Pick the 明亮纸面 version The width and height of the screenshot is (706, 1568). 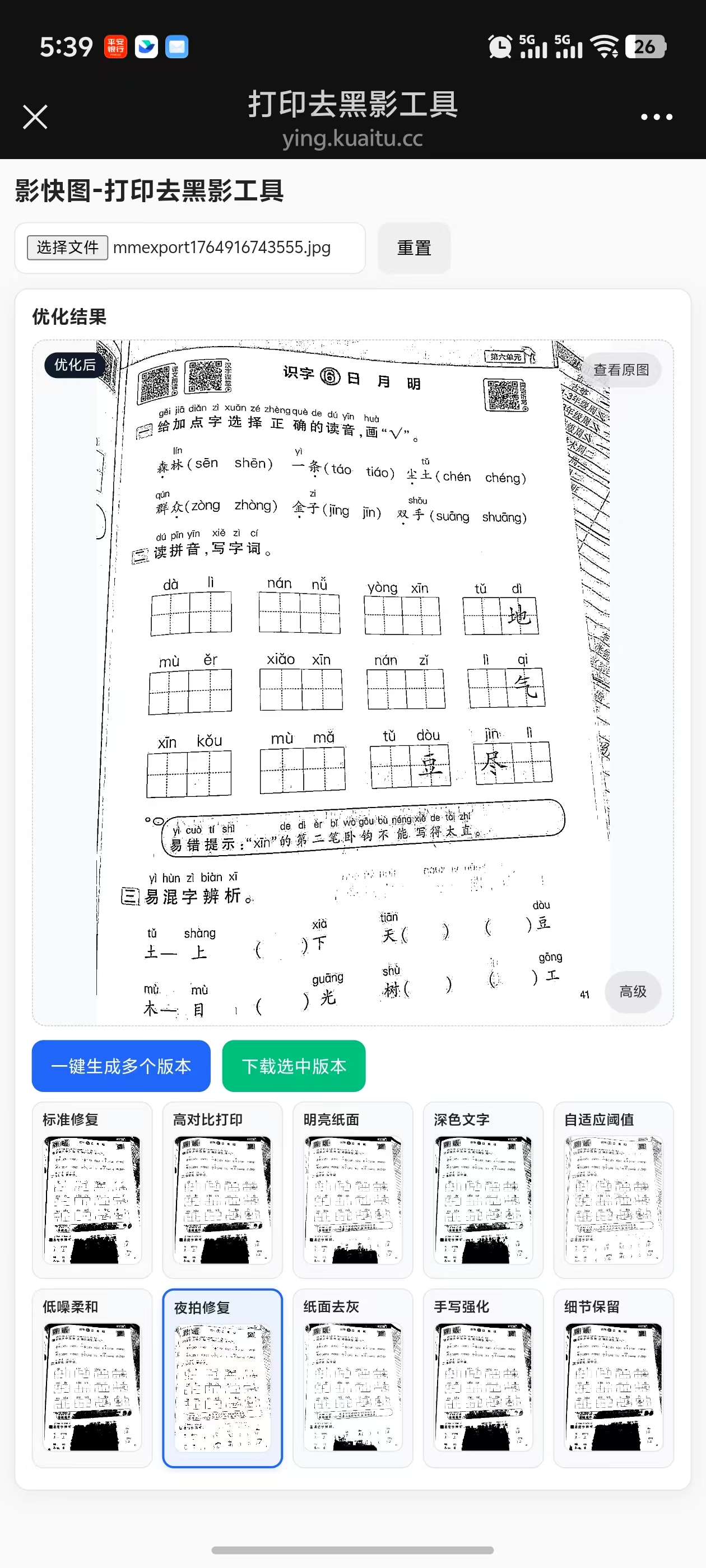(x=352, y=1189)
